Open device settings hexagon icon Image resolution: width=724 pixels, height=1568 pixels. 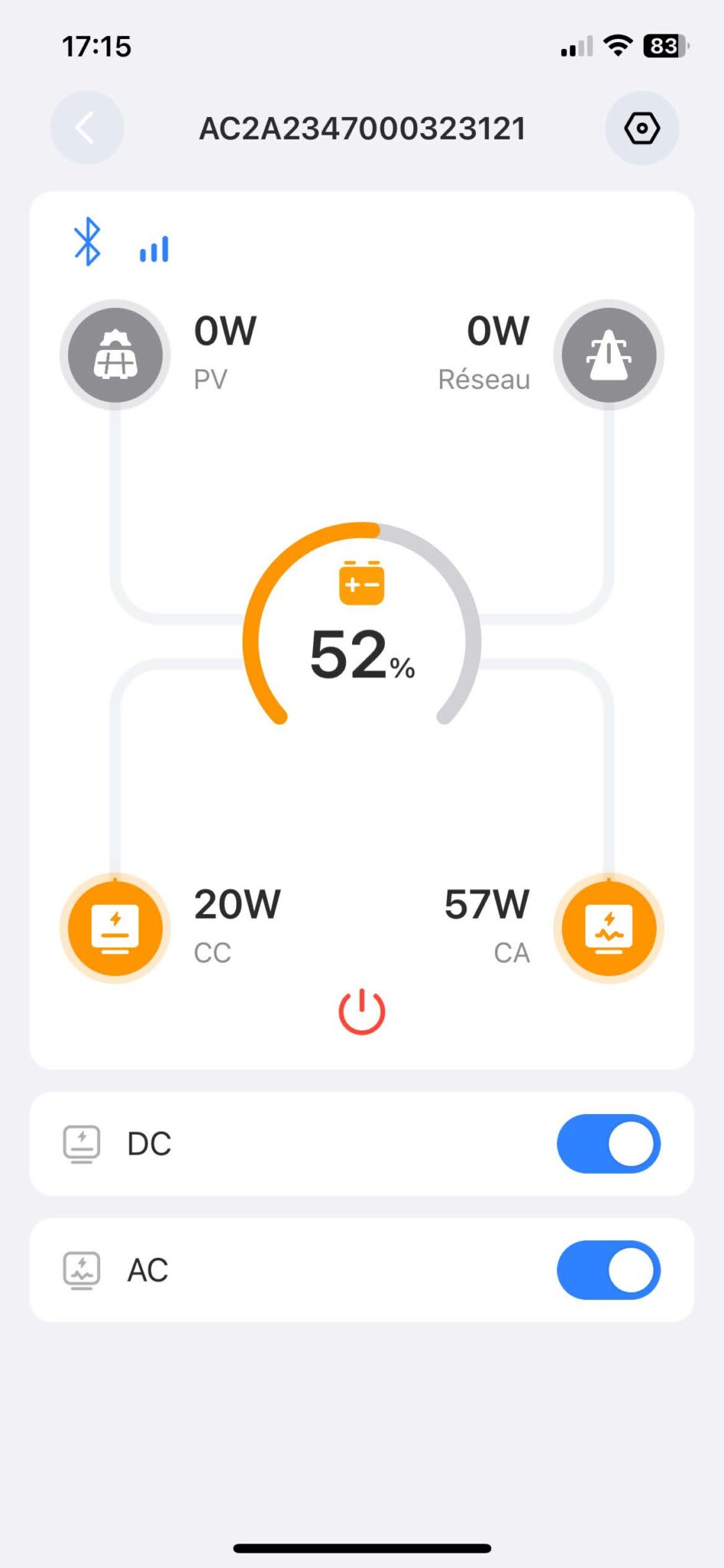click(x=641, y=128)
